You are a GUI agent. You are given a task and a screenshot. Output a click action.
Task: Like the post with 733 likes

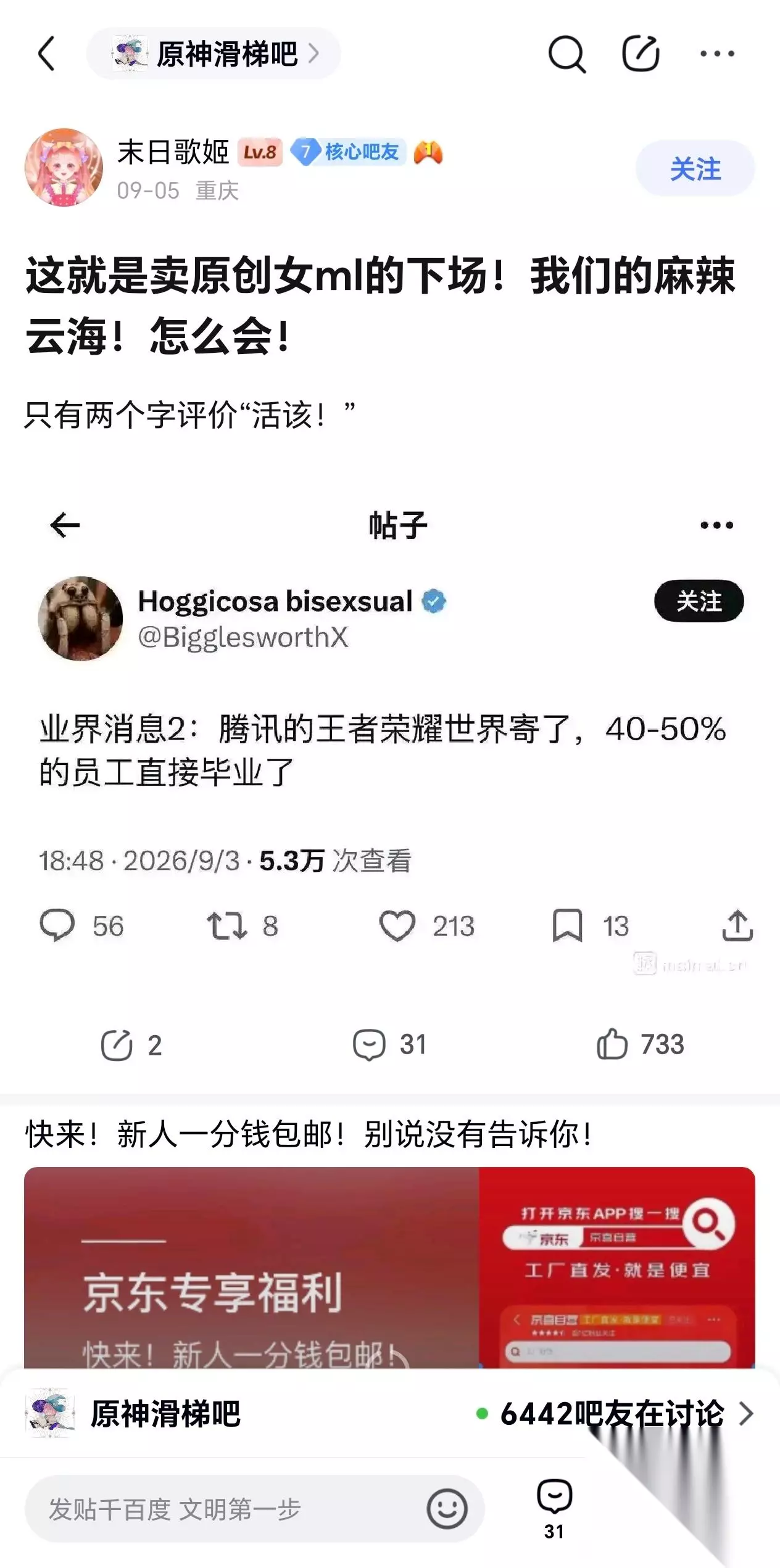point(640,1045)
